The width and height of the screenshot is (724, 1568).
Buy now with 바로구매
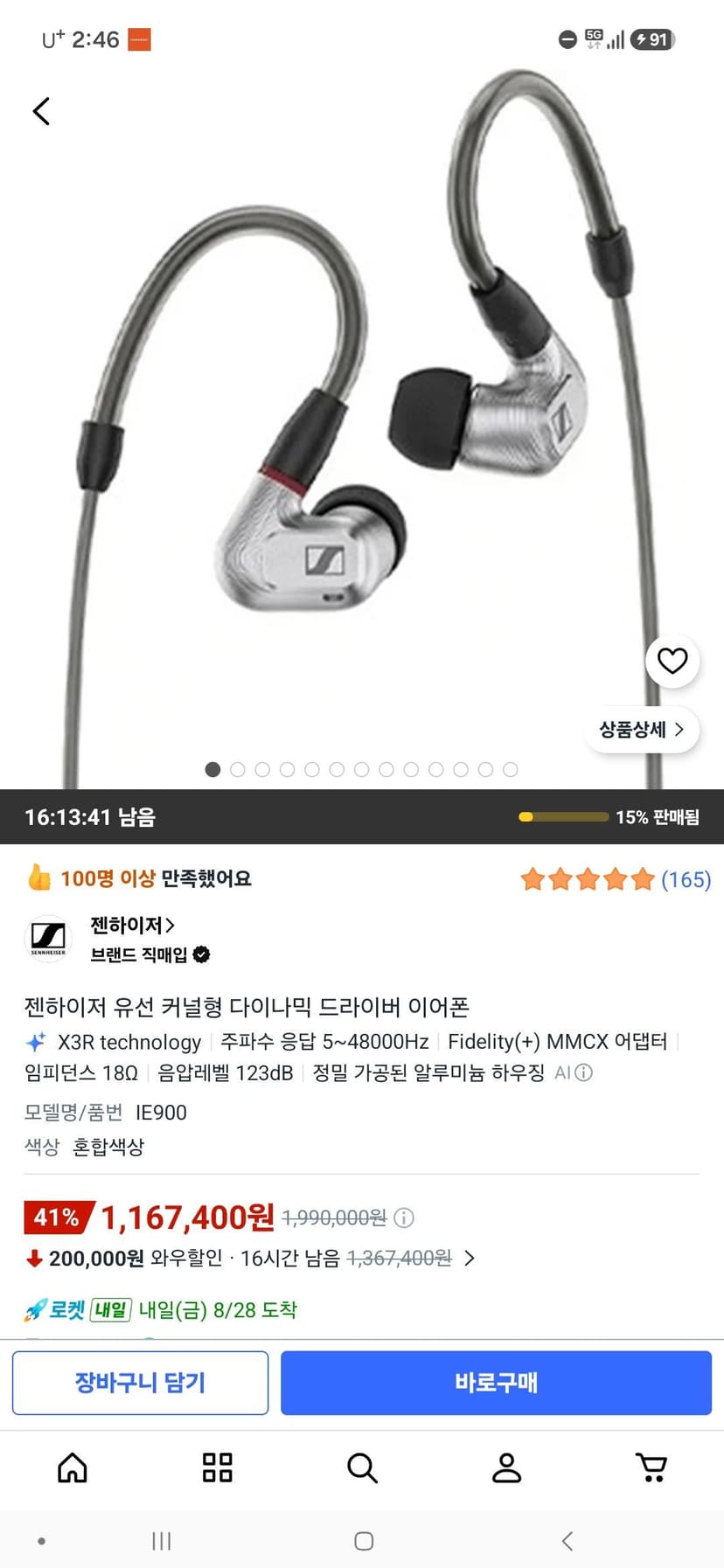click(x=496, y=1383)
